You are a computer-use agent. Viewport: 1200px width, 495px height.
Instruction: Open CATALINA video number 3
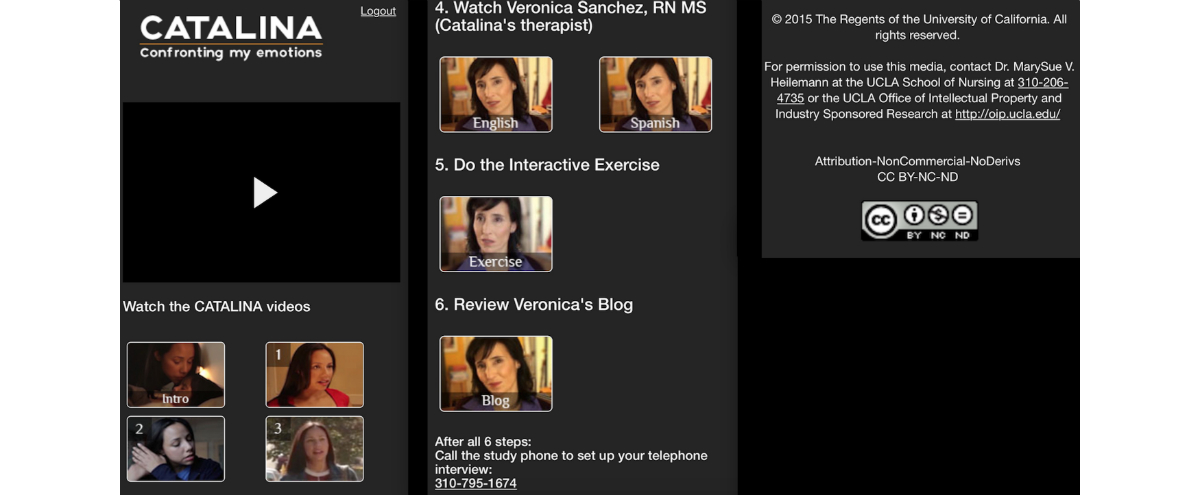(314, 448)
